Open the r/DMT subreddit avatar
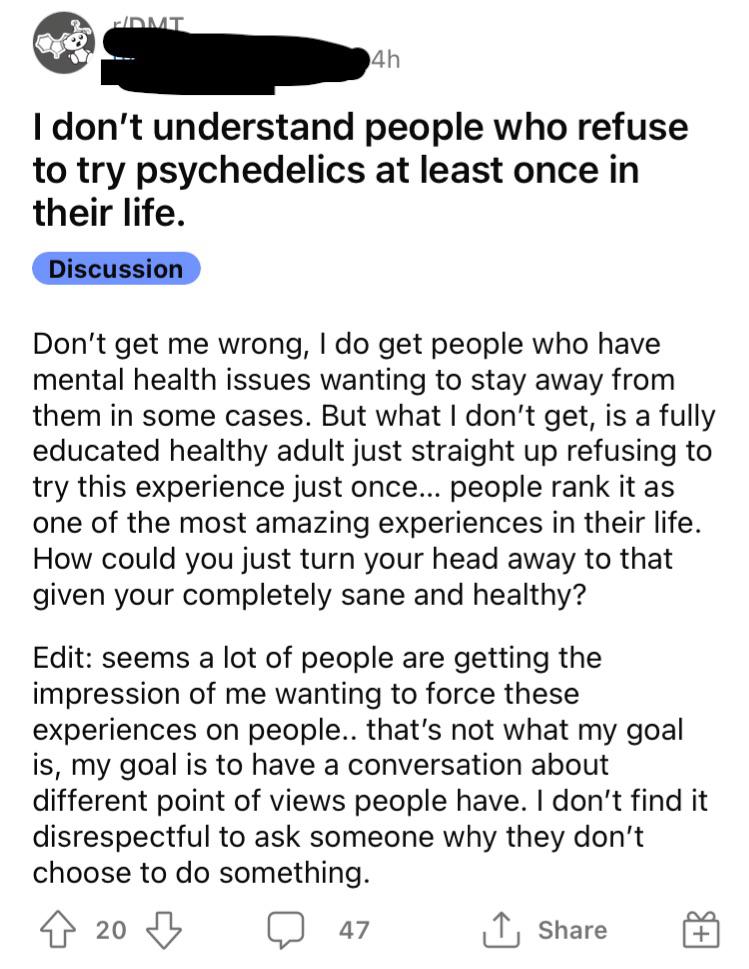 [x=62, y=44]
